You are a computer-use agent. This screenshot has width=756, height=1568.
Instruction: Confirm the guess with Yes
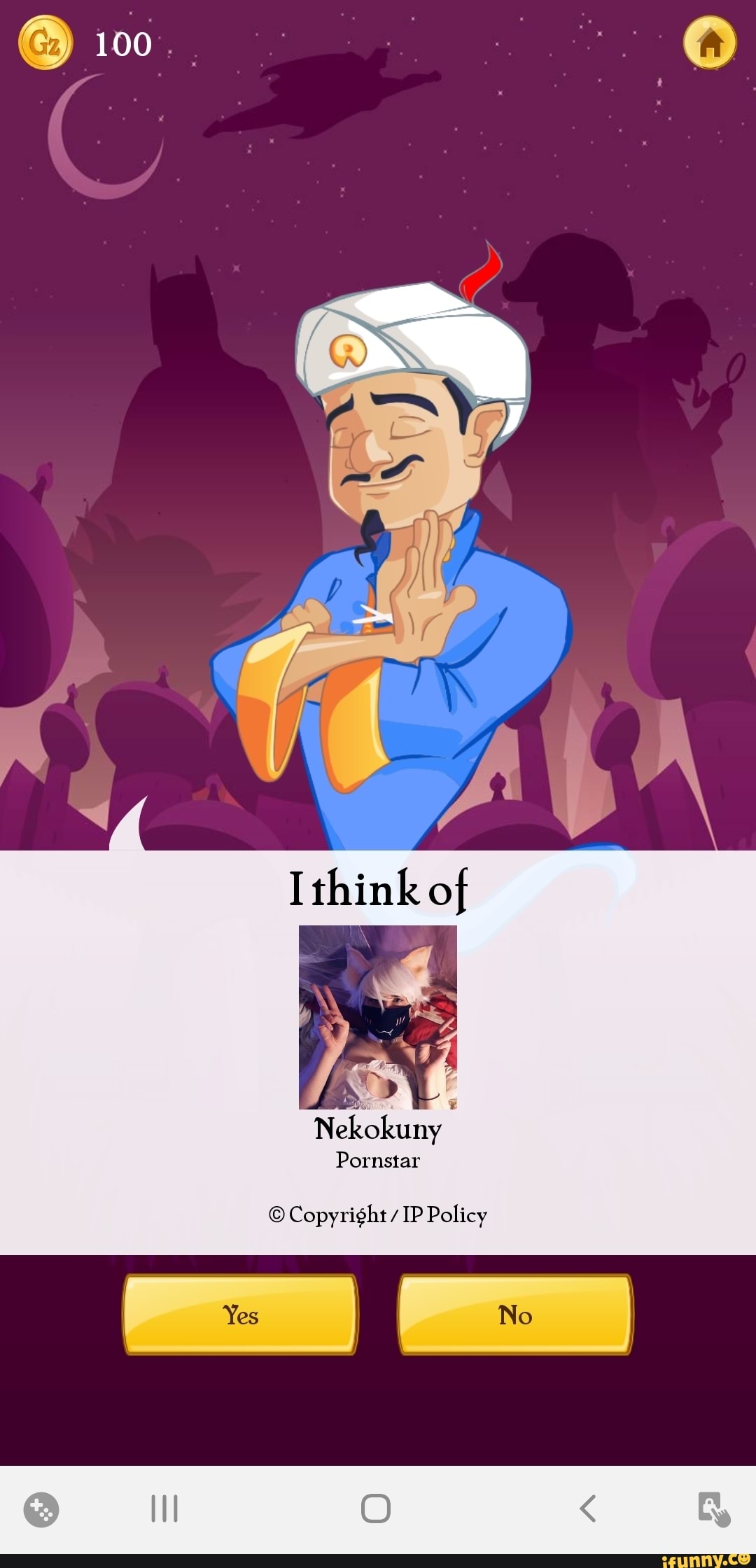pyautogui.click(x=241, y=1315)
